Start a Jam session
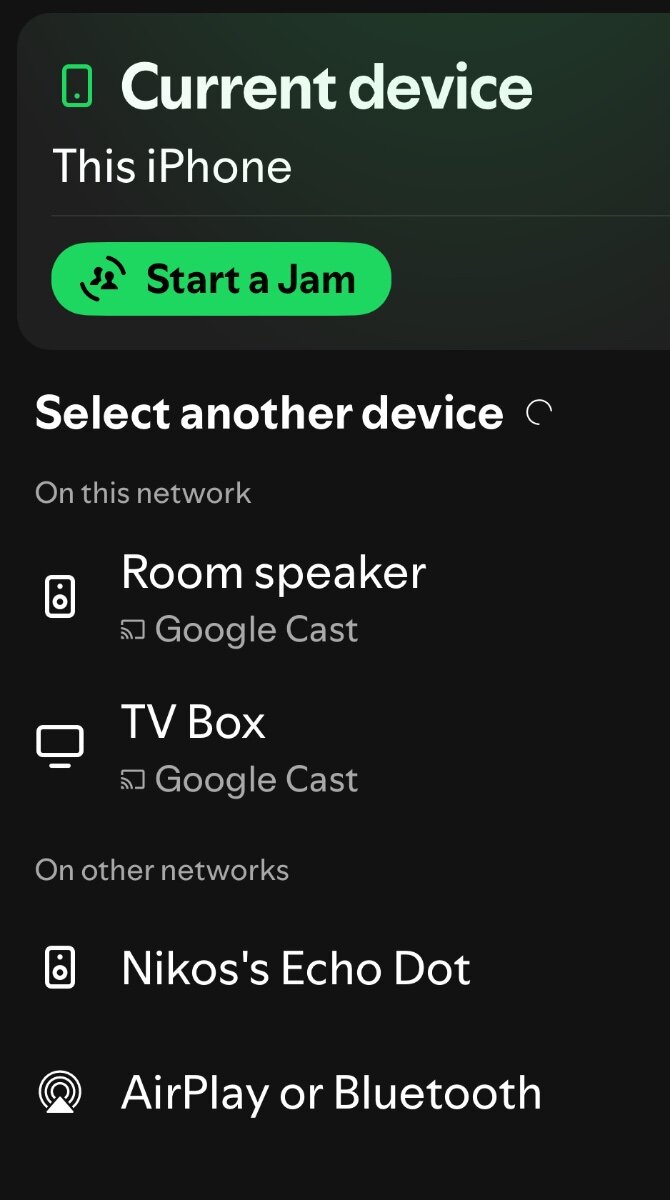Viewport: 670px width, 1200px height. click(221, 279)
